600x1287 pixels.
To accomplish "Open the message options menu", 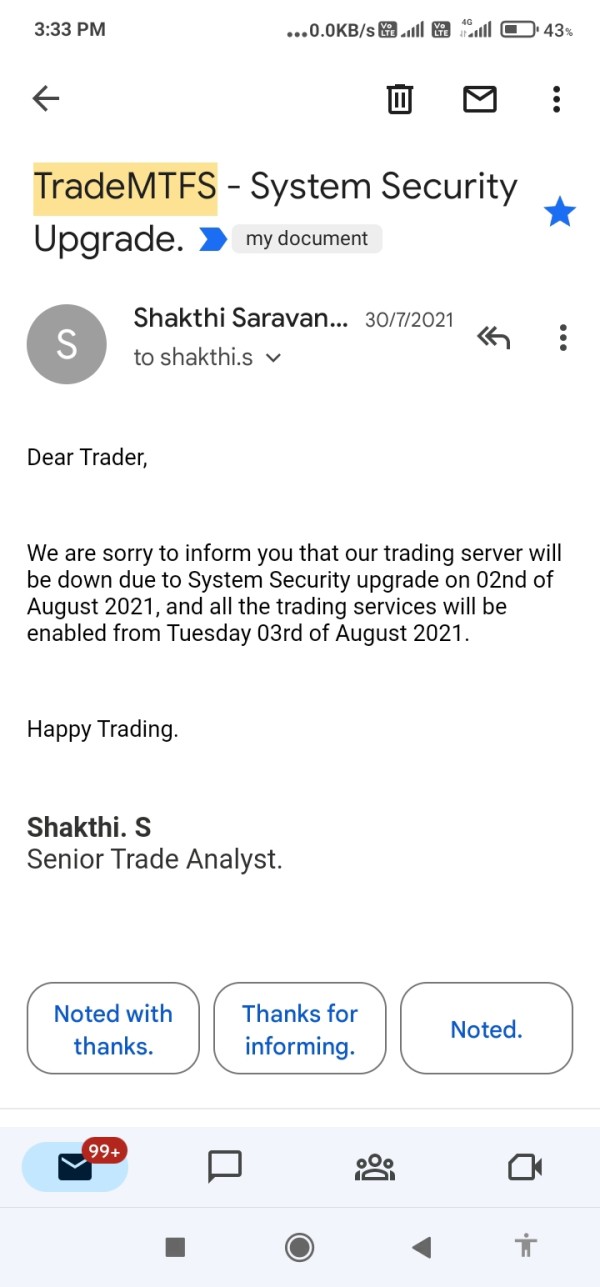I will (563, 338).
